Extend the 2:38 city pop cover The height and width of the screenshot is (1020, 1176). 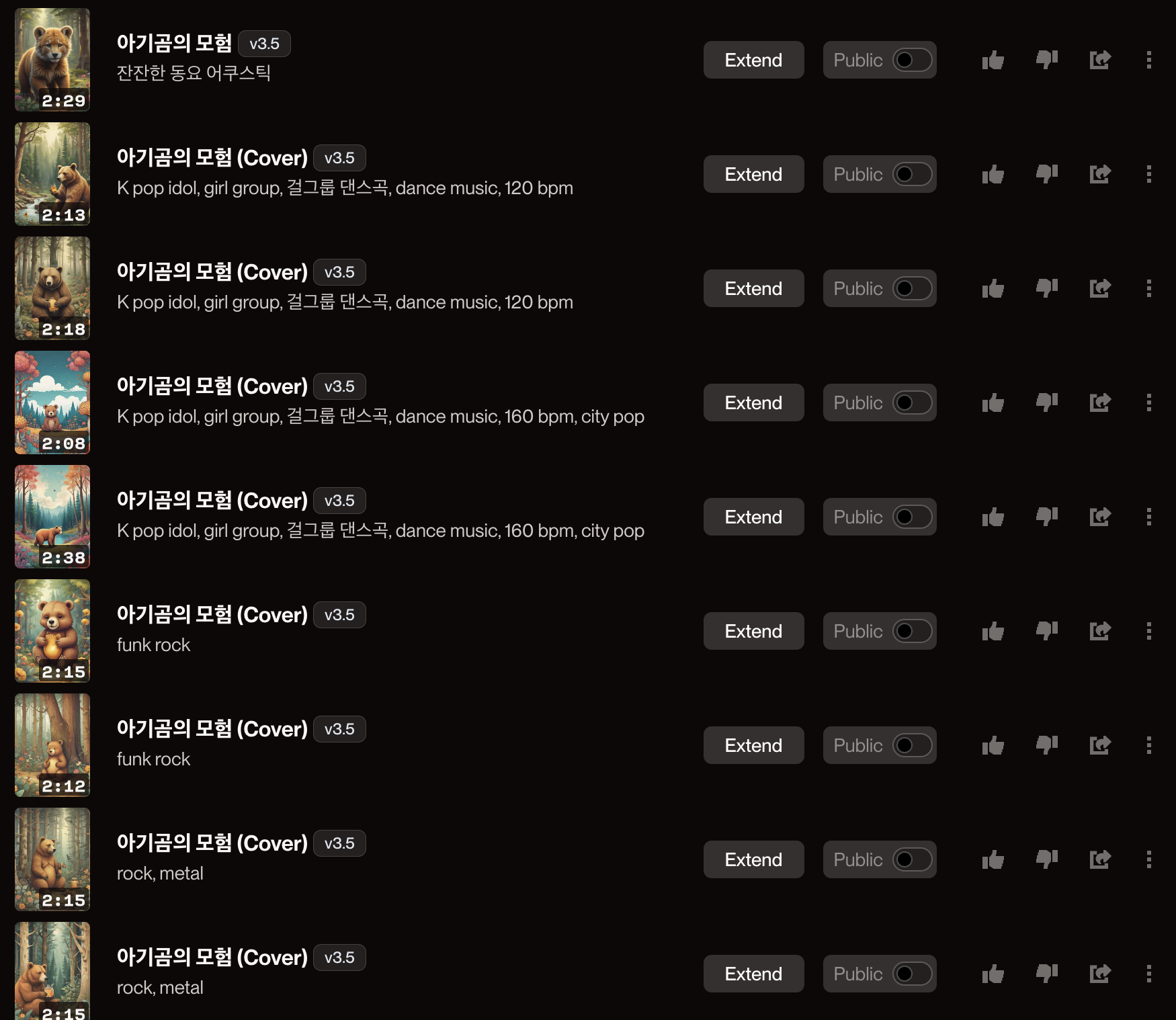click(753, 517)
